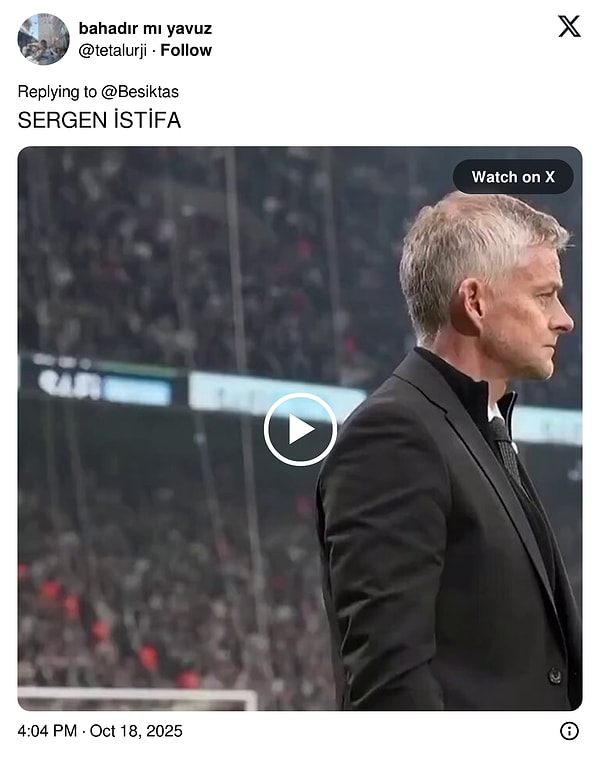The width and height of the screenshot is (600, 761).
Task: Open the X logo link
Action: pos(569,27)
